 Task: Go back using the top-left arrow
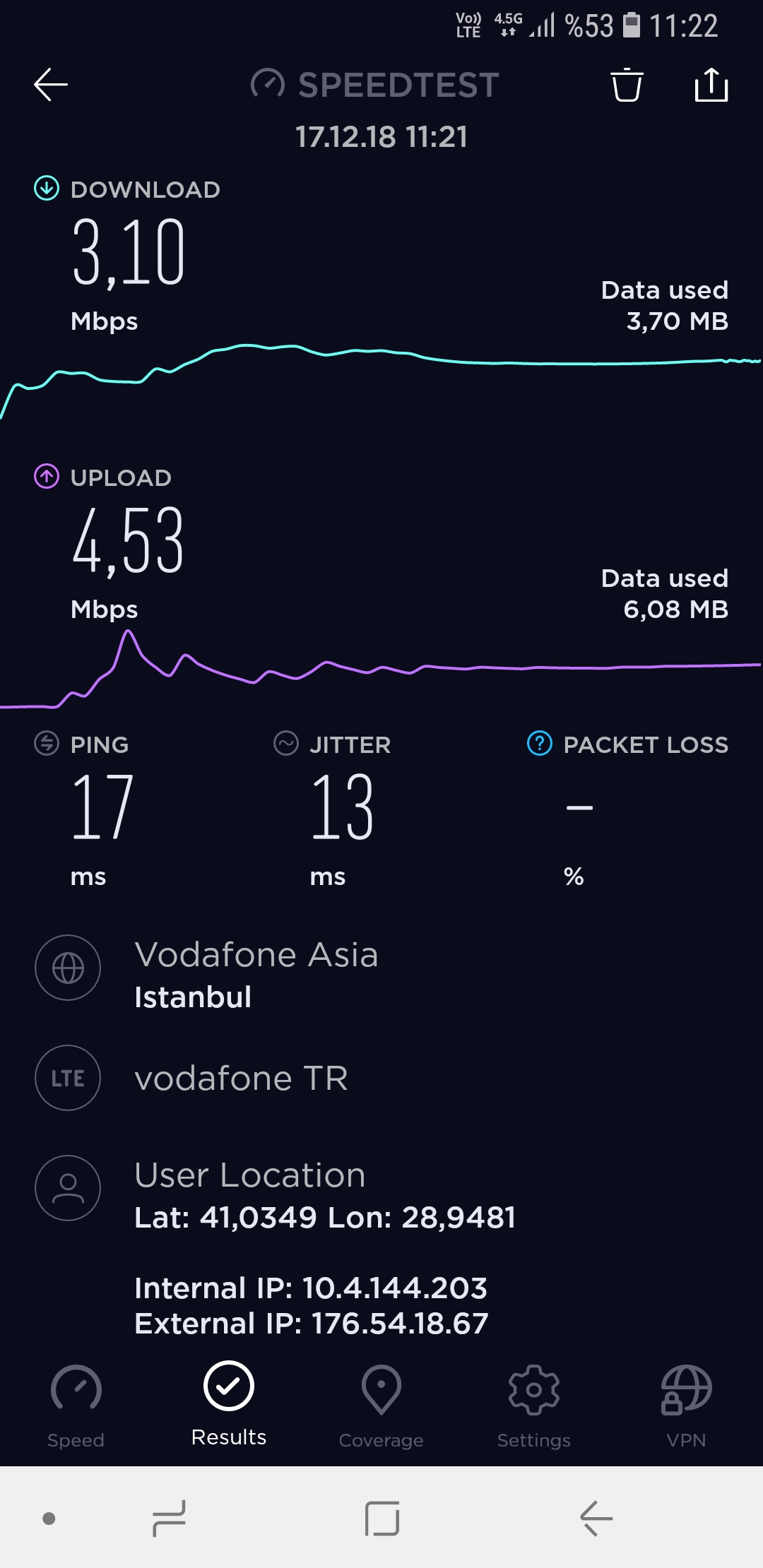click(51, 85)
